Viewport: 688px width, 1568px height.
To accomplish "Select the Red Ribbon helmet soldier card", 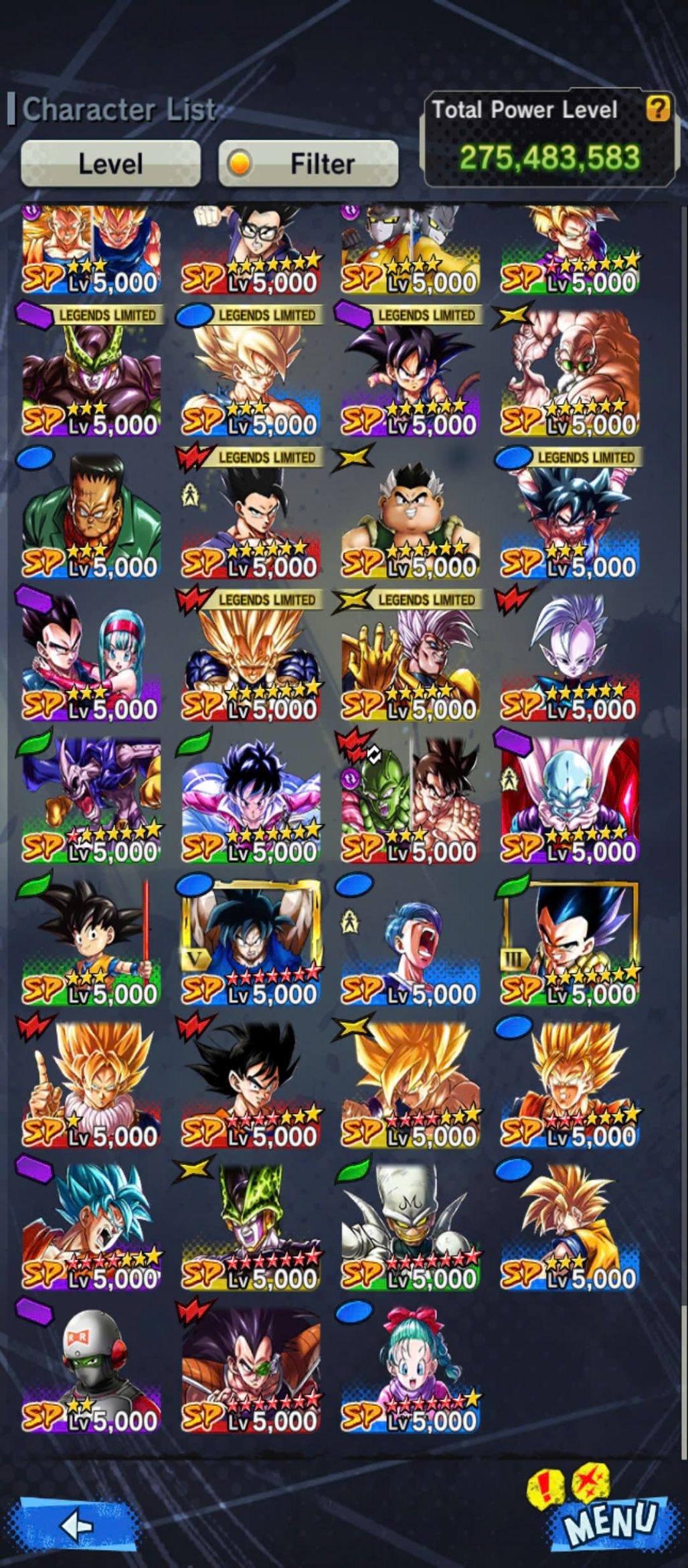I will coord(92,1369).
